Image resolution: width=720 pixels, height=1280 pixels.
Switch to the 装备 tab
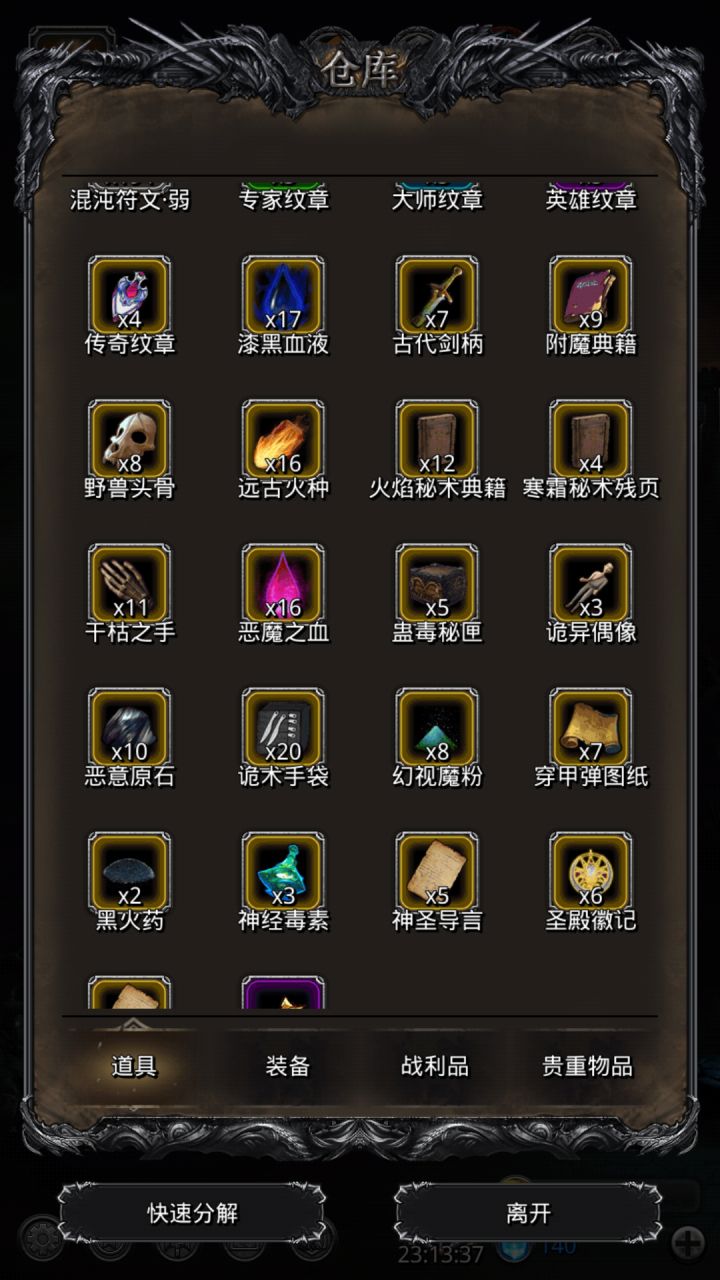click(x=287, y=1068)
